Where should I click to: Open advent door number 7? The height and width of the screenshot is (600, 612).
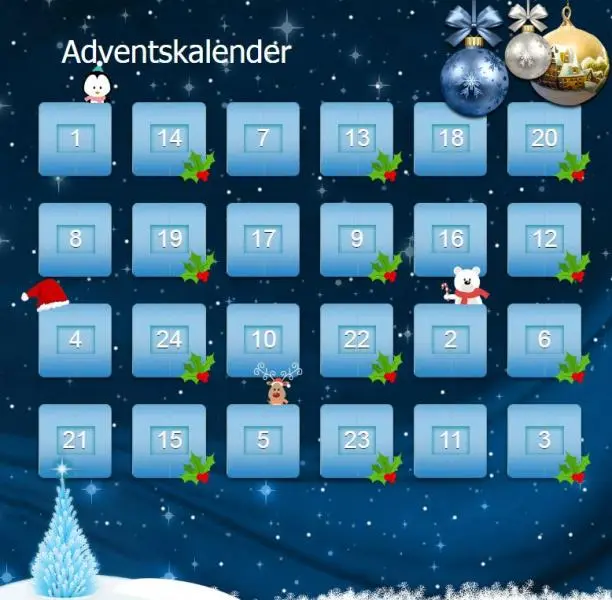point(263,139)
